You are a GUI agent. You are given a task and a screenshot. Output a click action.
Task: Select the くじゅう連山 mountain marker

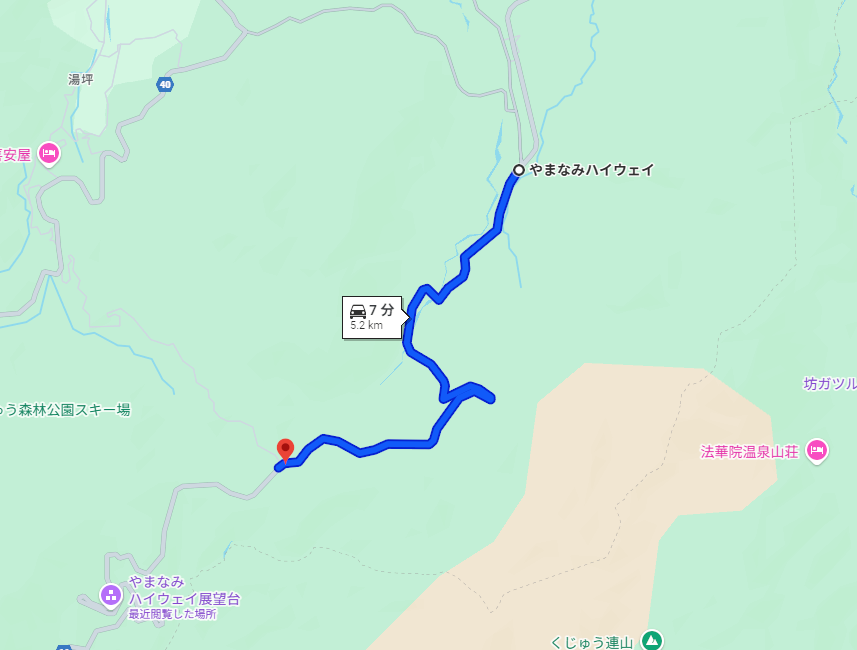point(652,639)
